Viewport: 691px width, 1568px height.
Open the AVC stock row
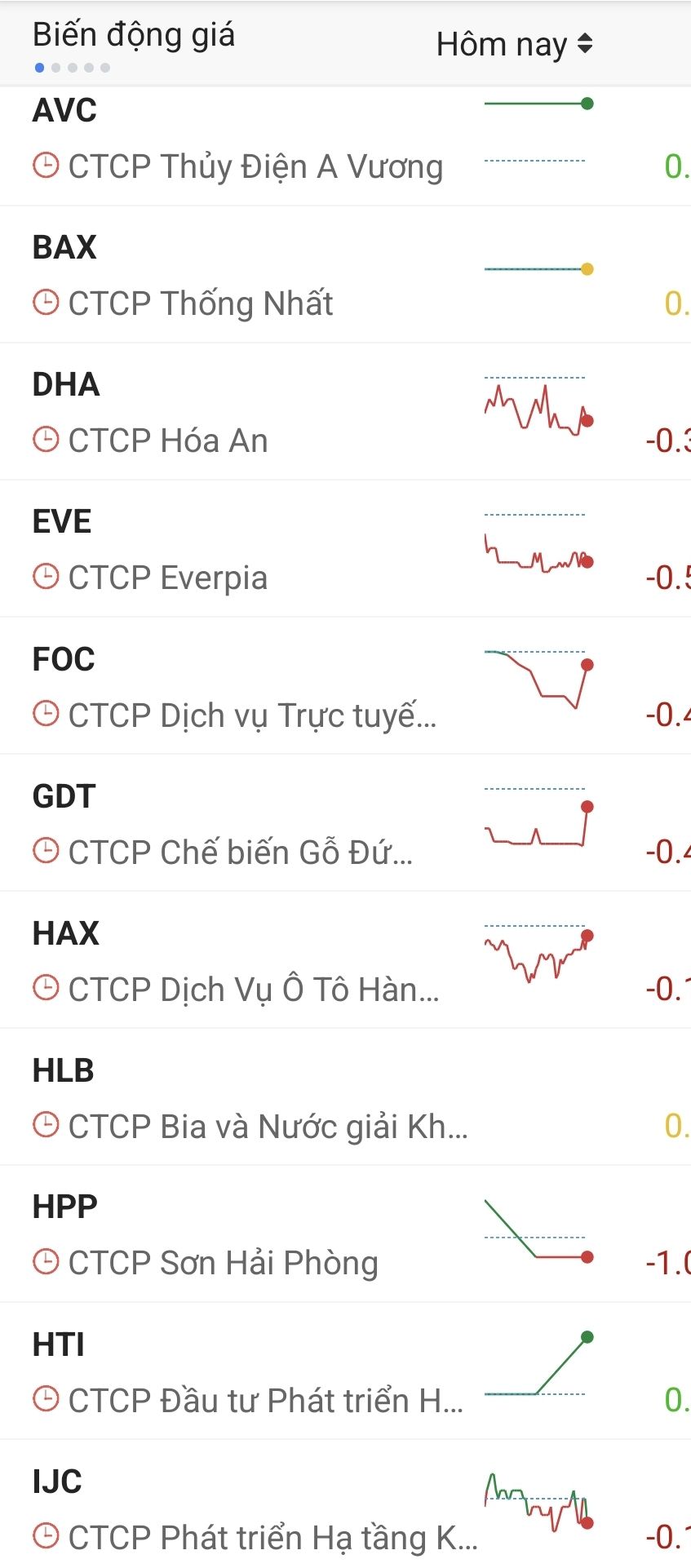pos(345,138)
